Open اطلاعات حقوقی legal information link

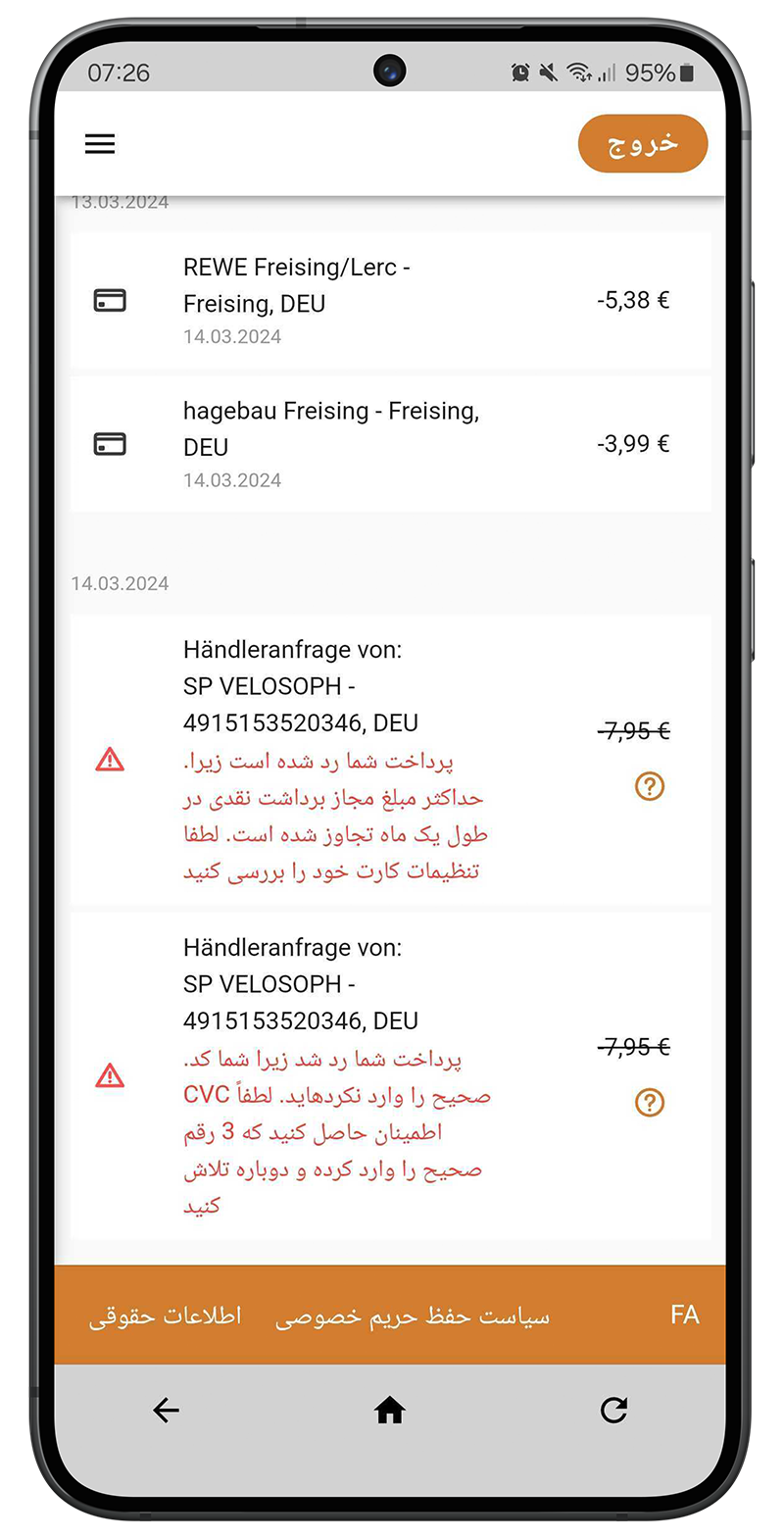click(x=165, y=1316)
